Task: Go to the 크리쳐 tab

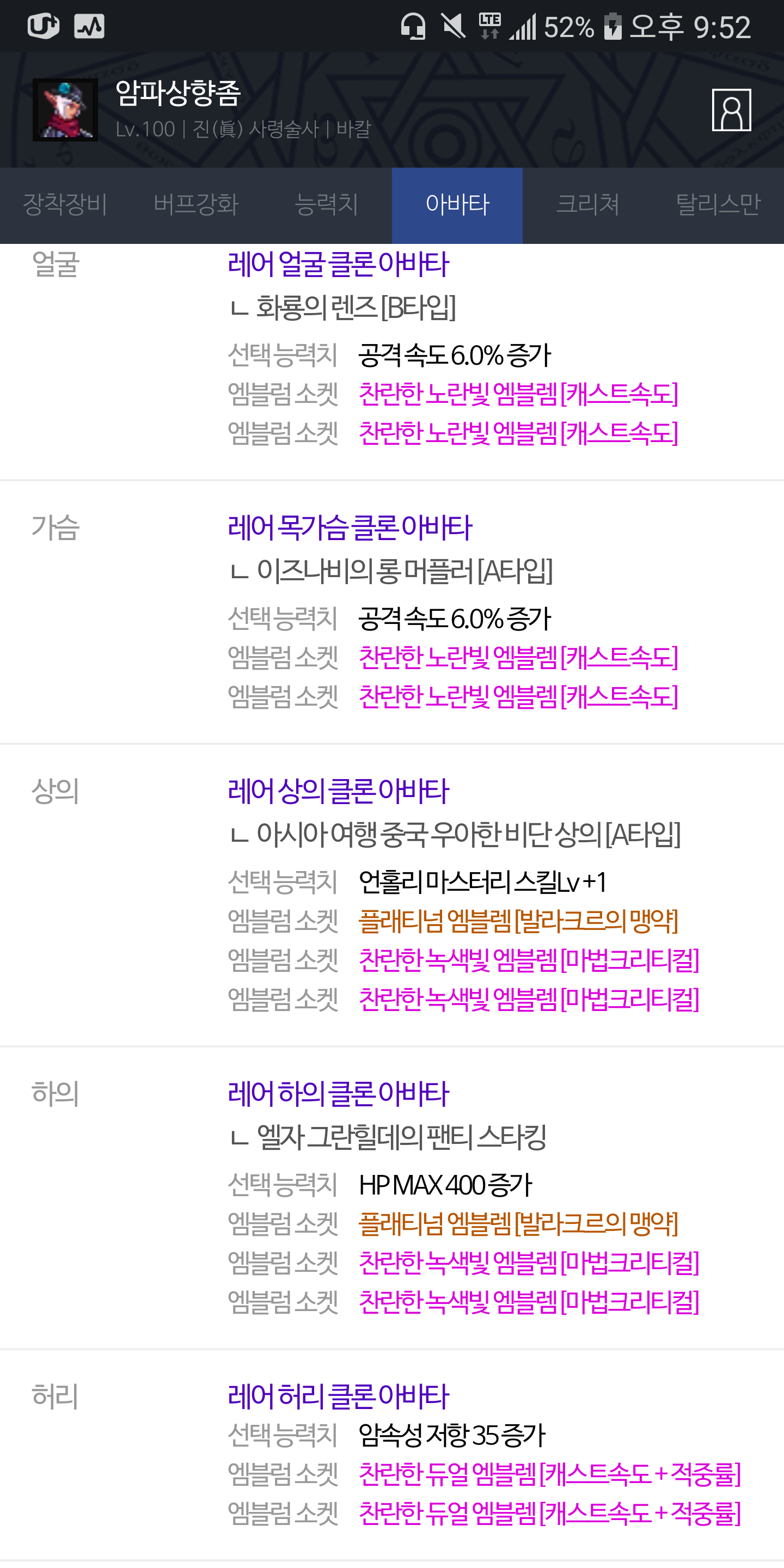Action: [587, 205]
